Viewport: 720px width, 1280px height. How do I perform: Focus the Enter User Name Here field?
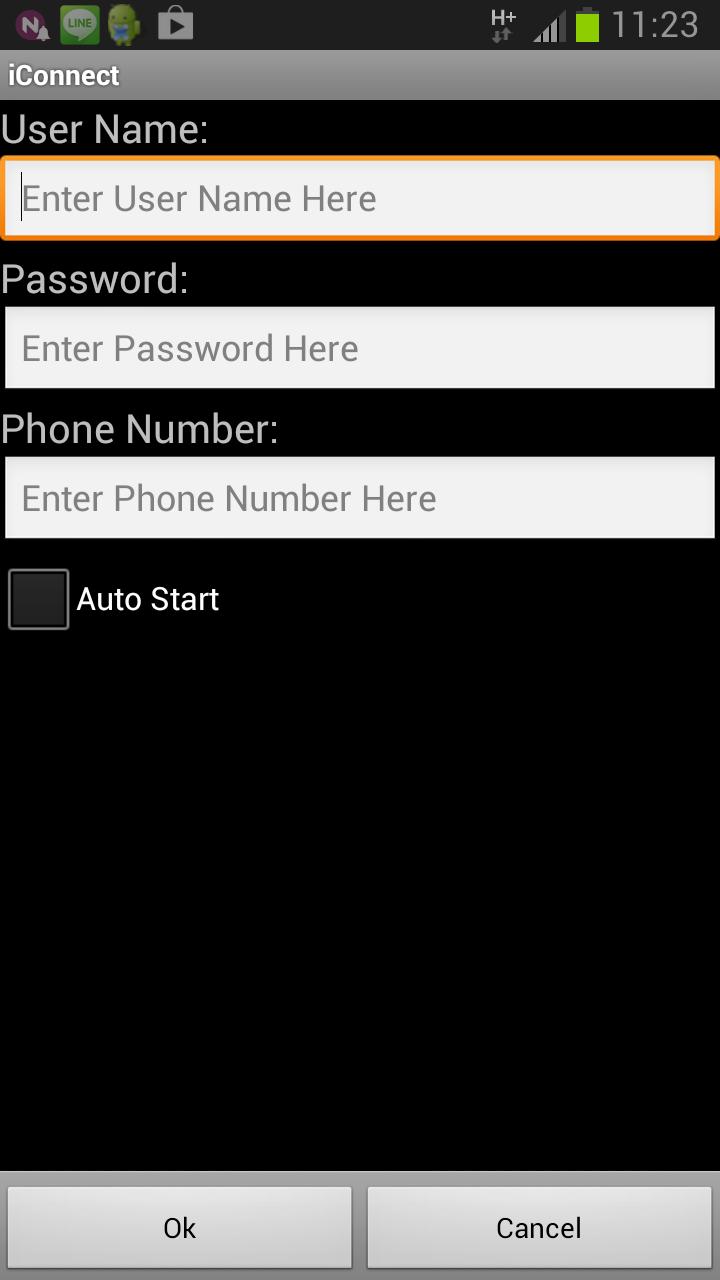click(x=360, y=197)
